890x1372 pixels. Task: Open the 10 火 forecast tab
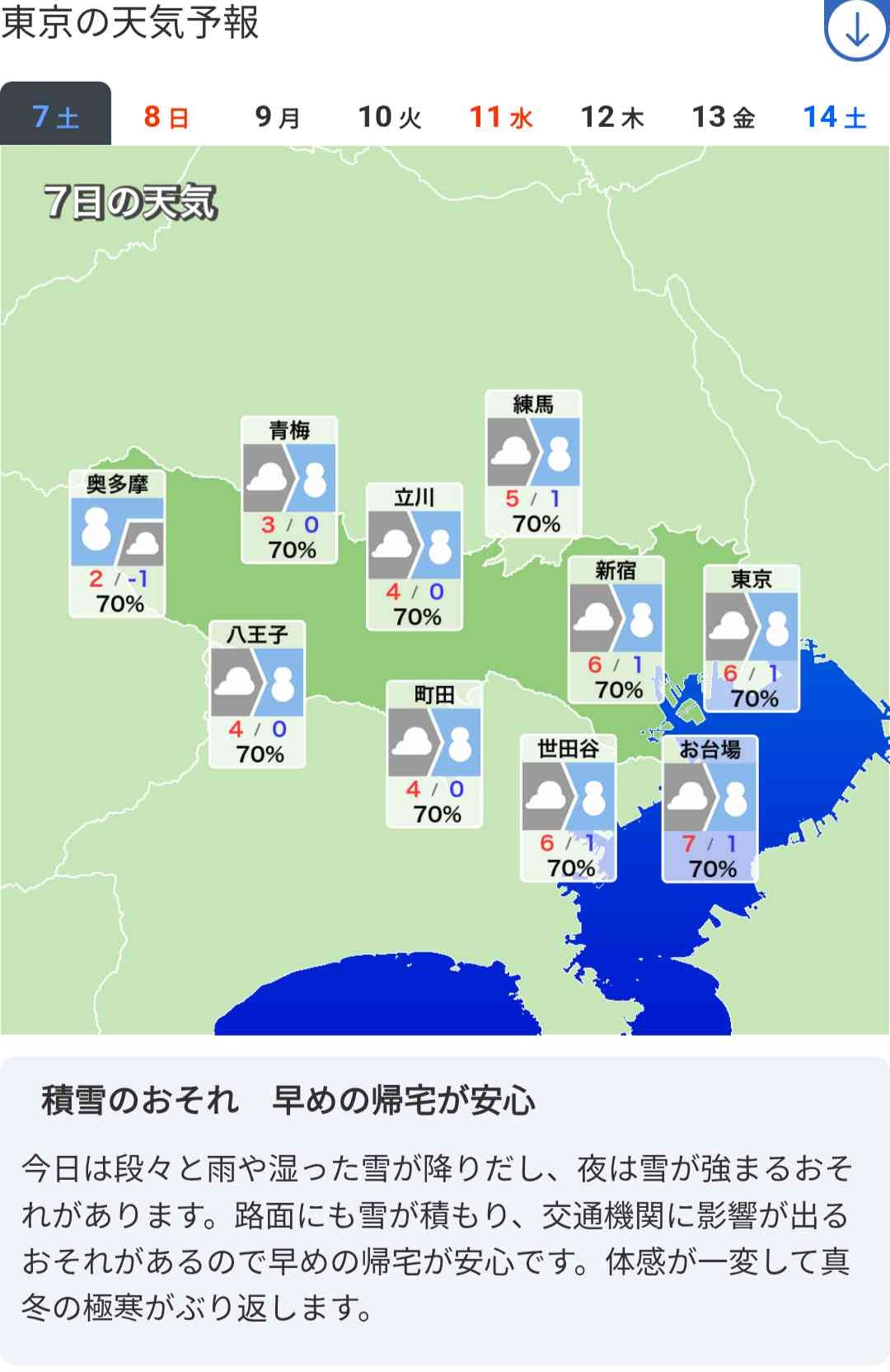coord(389,117)
